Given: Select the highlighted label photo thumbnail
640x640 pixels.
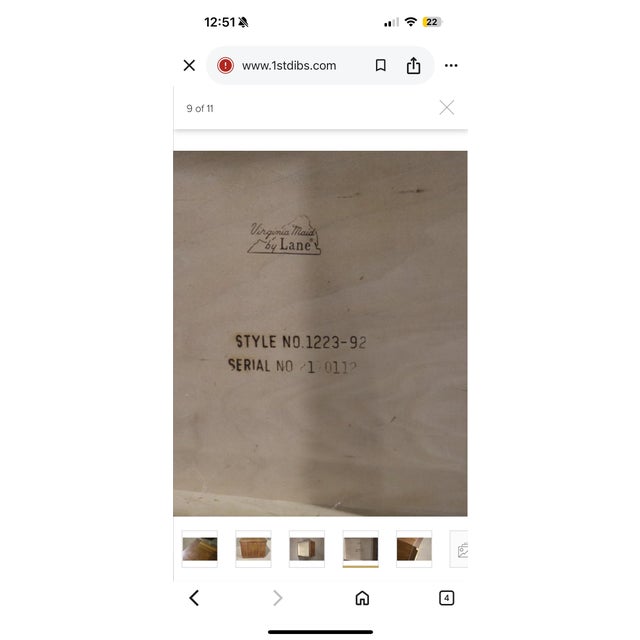Looking at the screenshot, I should 360,548.
